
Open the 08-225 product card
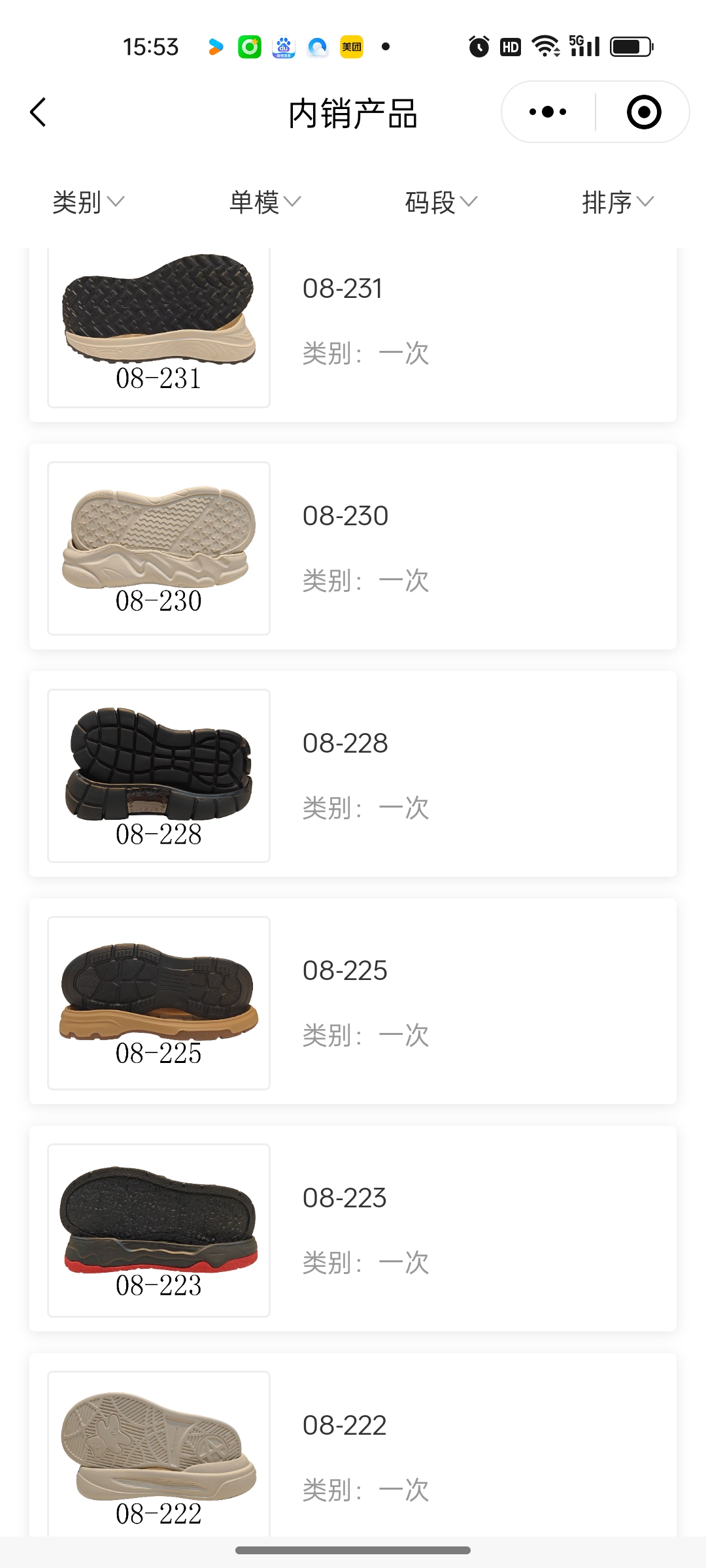(x=353, y=1002)
